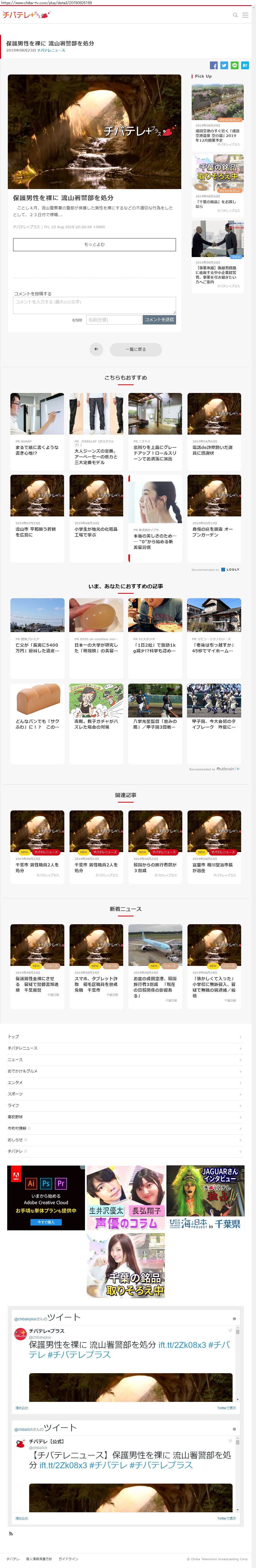Open the 八学光星監督 recommended article
The image size is (256, 1568).
155,722
